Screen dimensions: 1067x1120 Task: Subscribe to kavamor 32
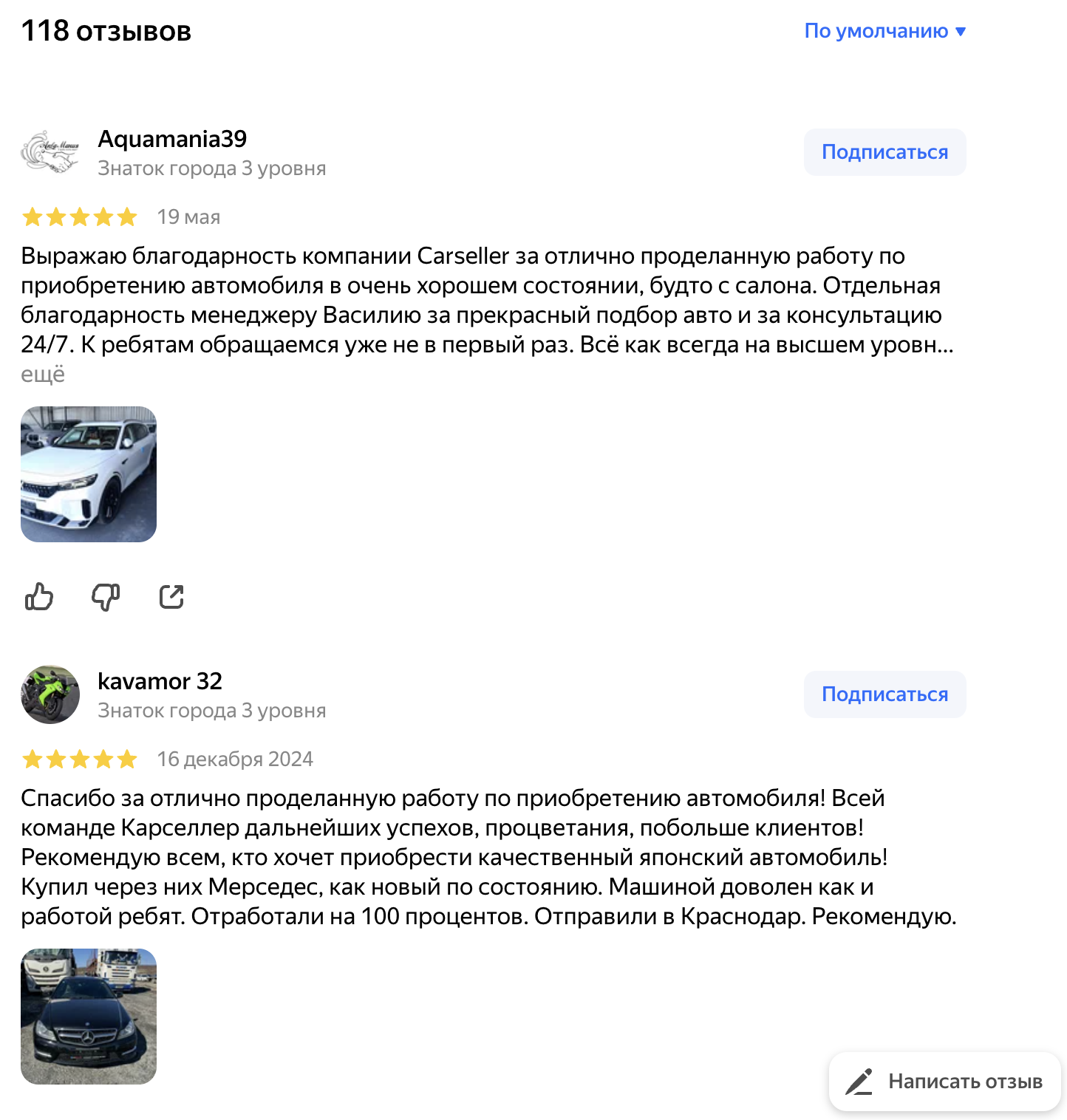(884, 694)
